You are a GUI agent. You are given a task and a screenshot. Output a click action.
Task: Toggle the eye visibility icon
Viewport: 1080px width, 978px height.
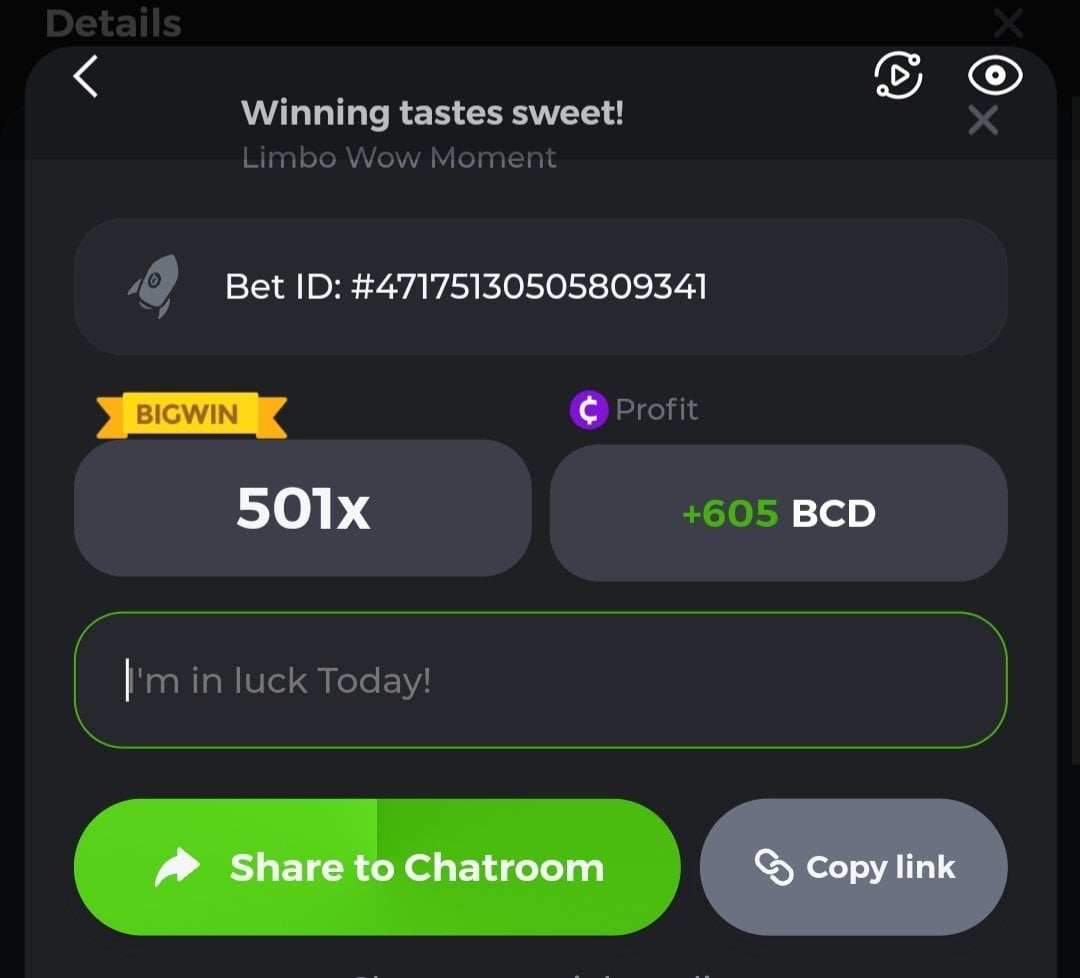[995, 76]
